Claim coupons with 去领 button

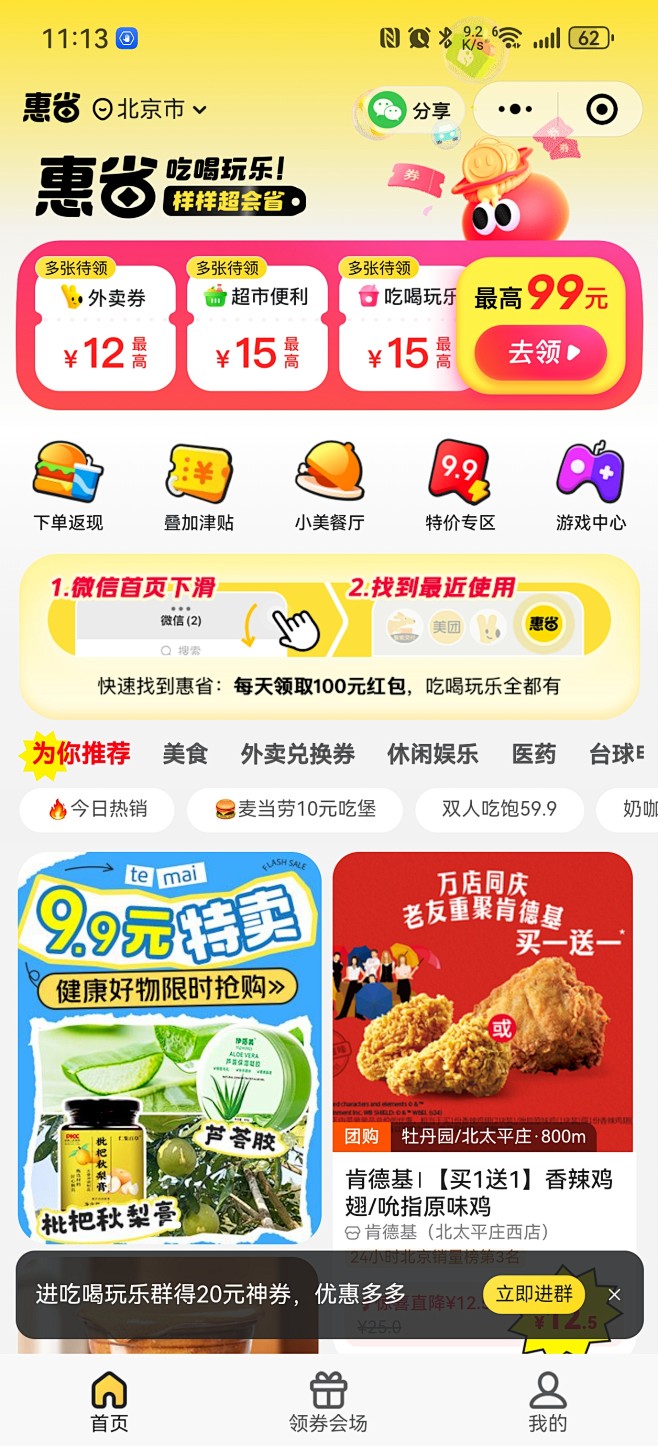pyautogui.click(x=541, y=352)
